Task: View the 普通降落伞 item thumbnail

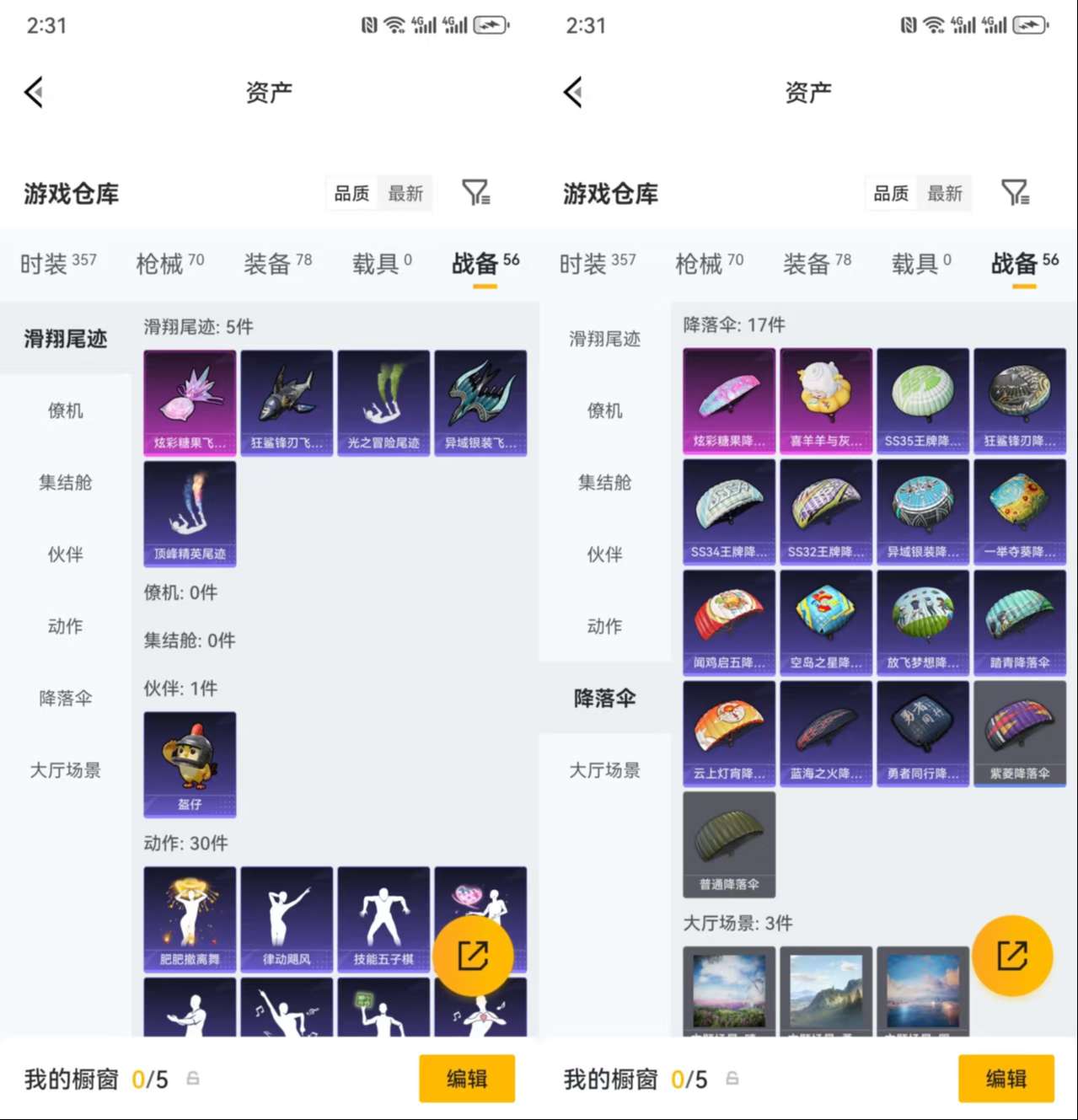Action: click(x=728, y=844)
